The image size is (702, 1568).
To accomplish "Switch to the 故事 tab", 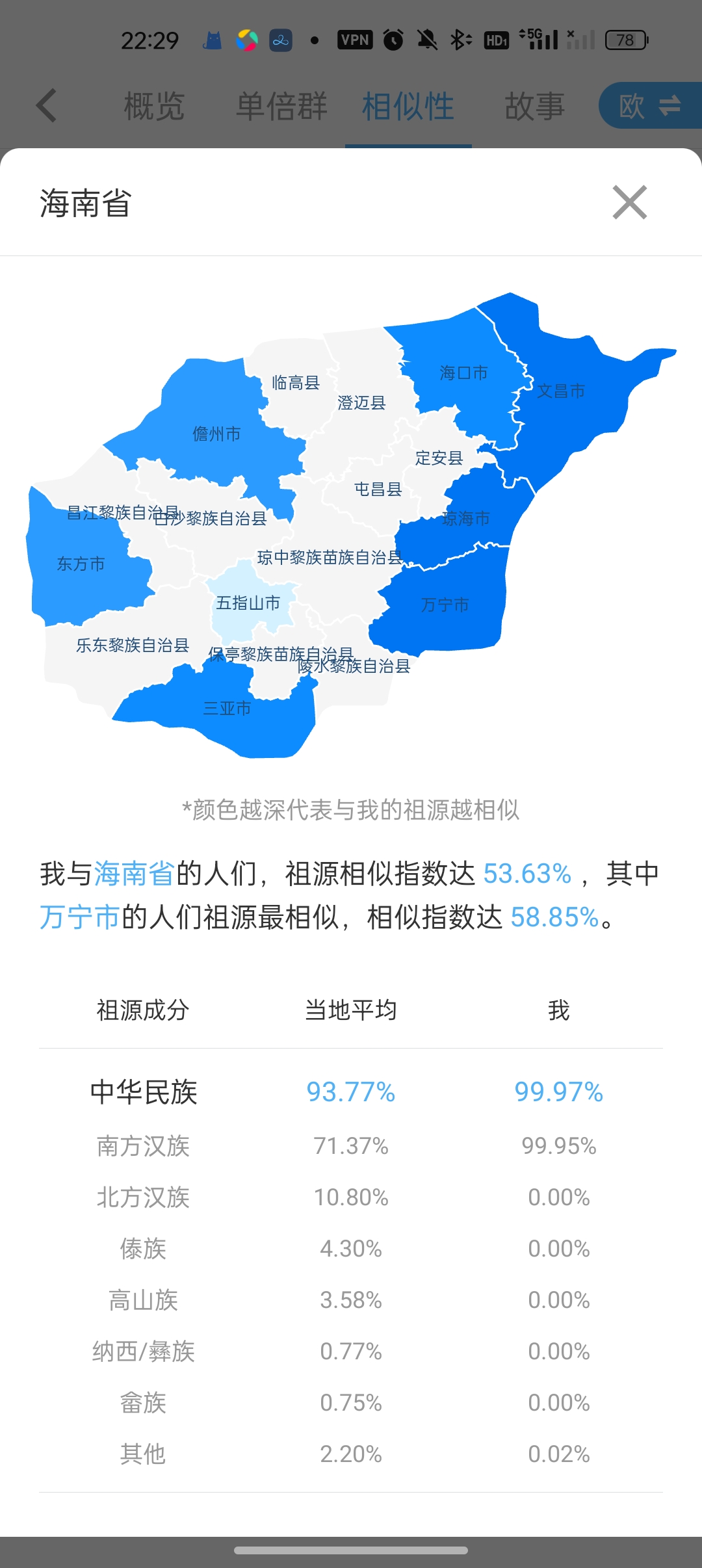I will coord(535,106).
